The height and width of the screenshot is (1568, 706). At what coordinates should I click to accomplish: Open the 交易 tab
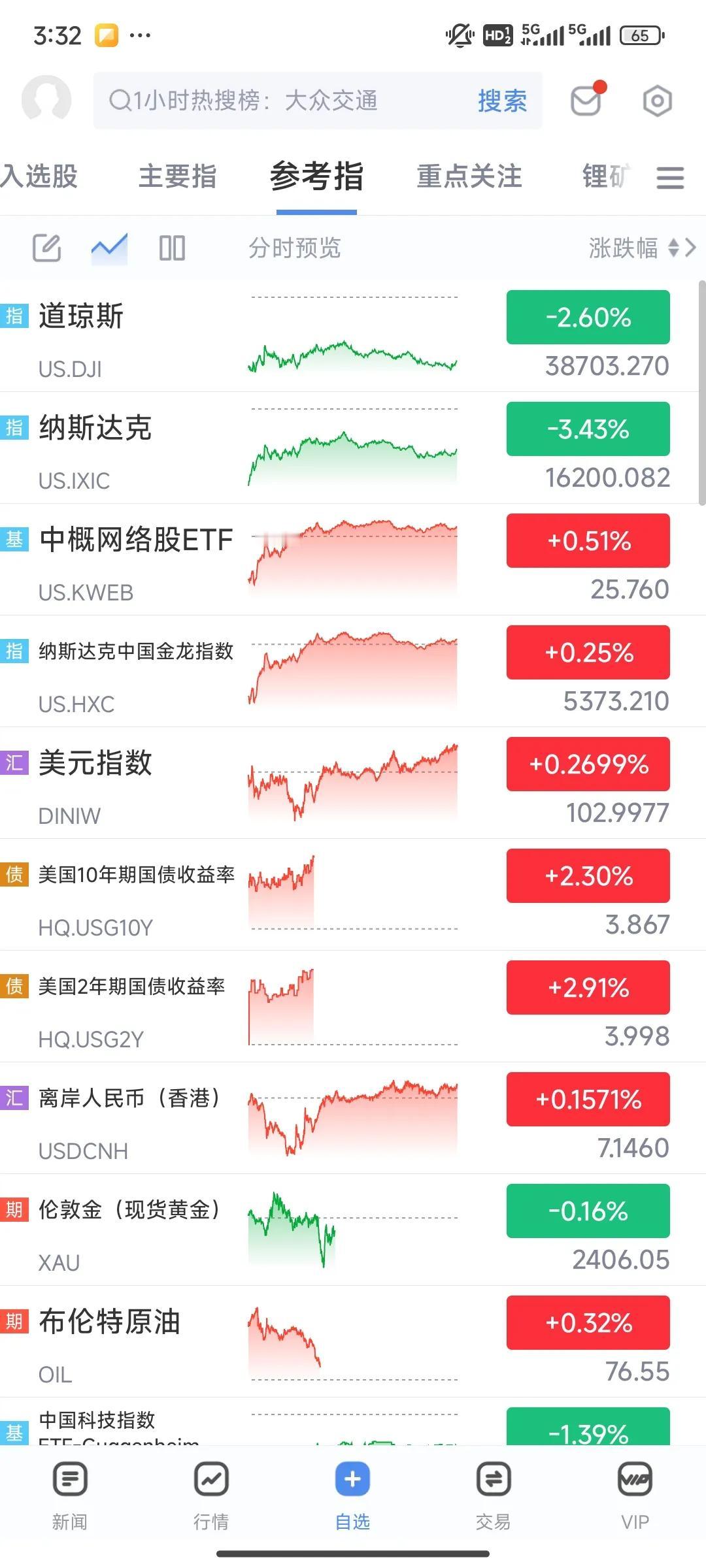494,1495
